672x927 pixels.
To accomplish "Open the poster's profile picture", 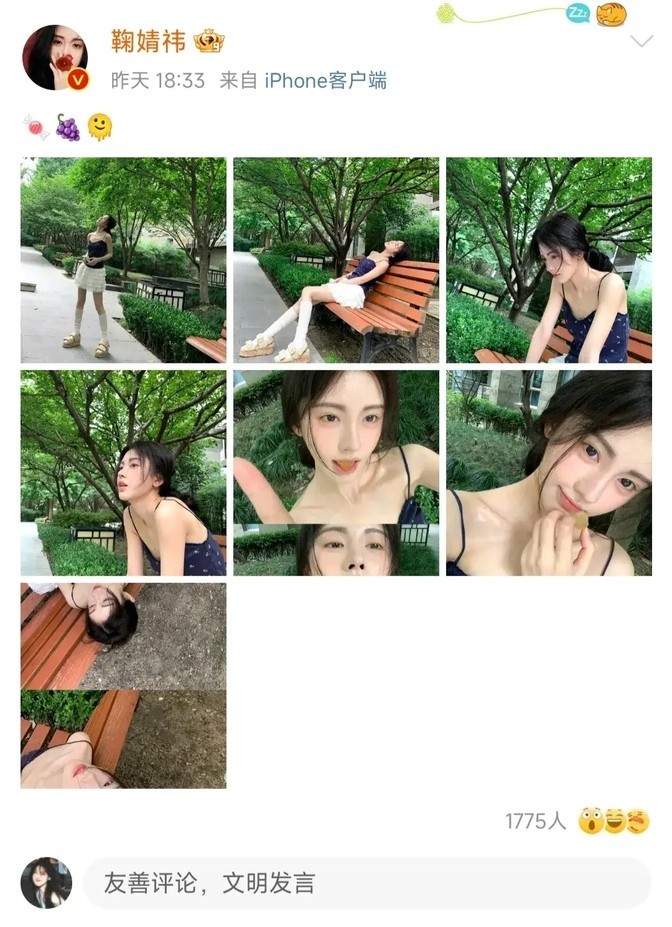I will coord(55,58).
